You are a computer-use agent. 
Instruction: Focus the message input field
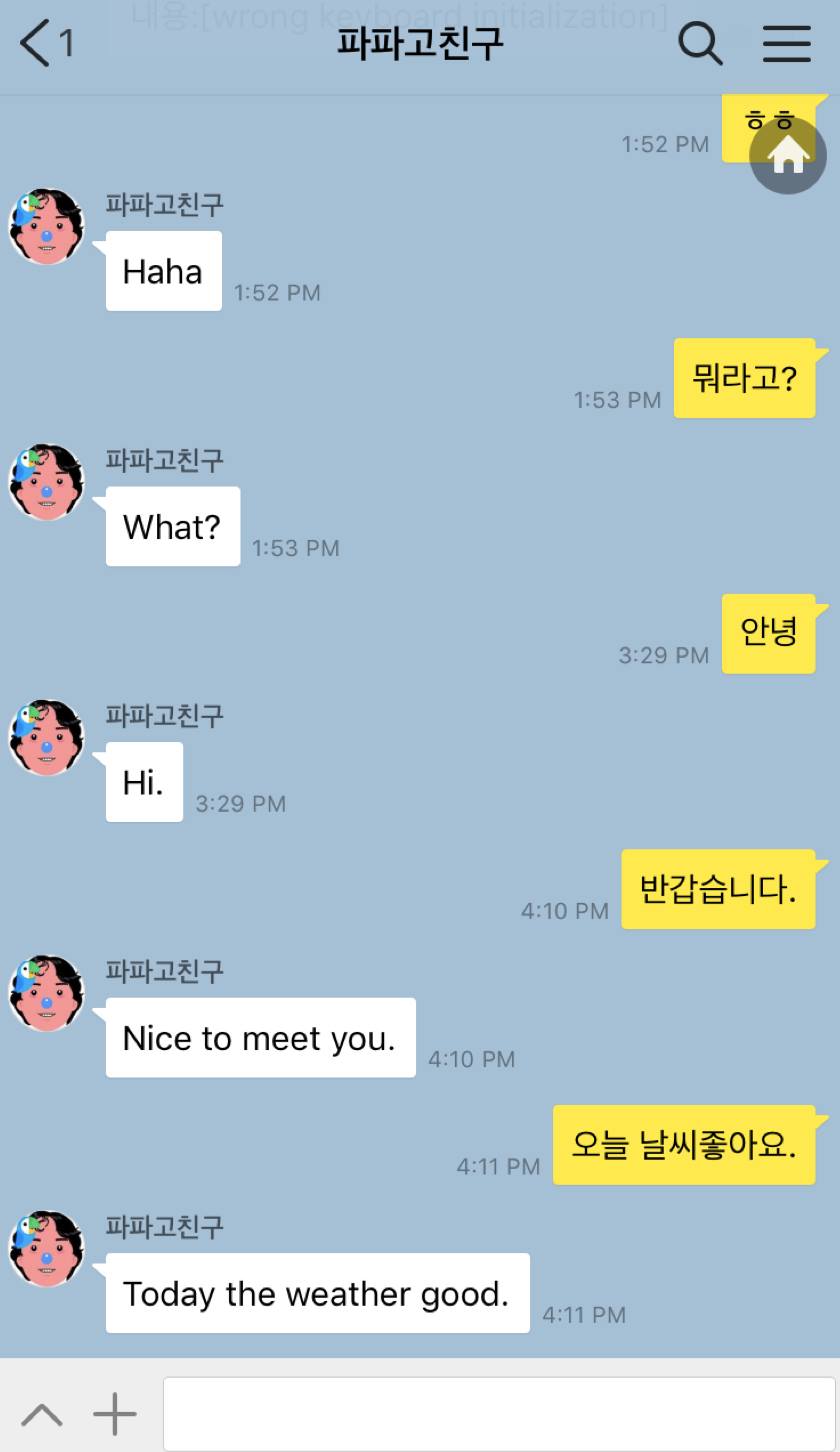498,1414
